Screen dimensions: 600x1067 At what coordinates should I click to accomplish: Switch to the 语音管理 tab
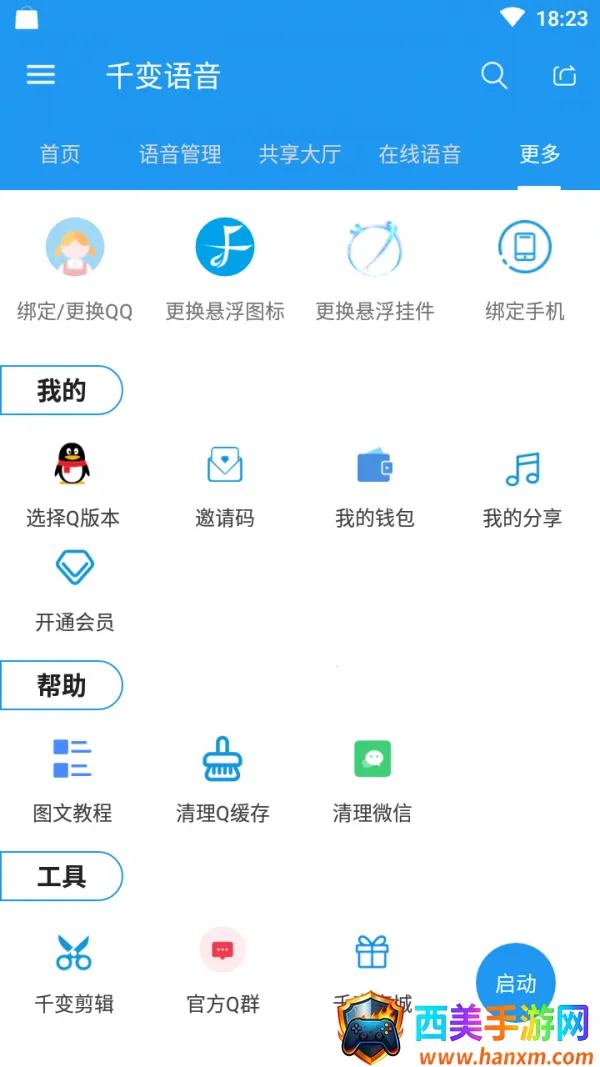pyautogui.click(x=180, y=154)
